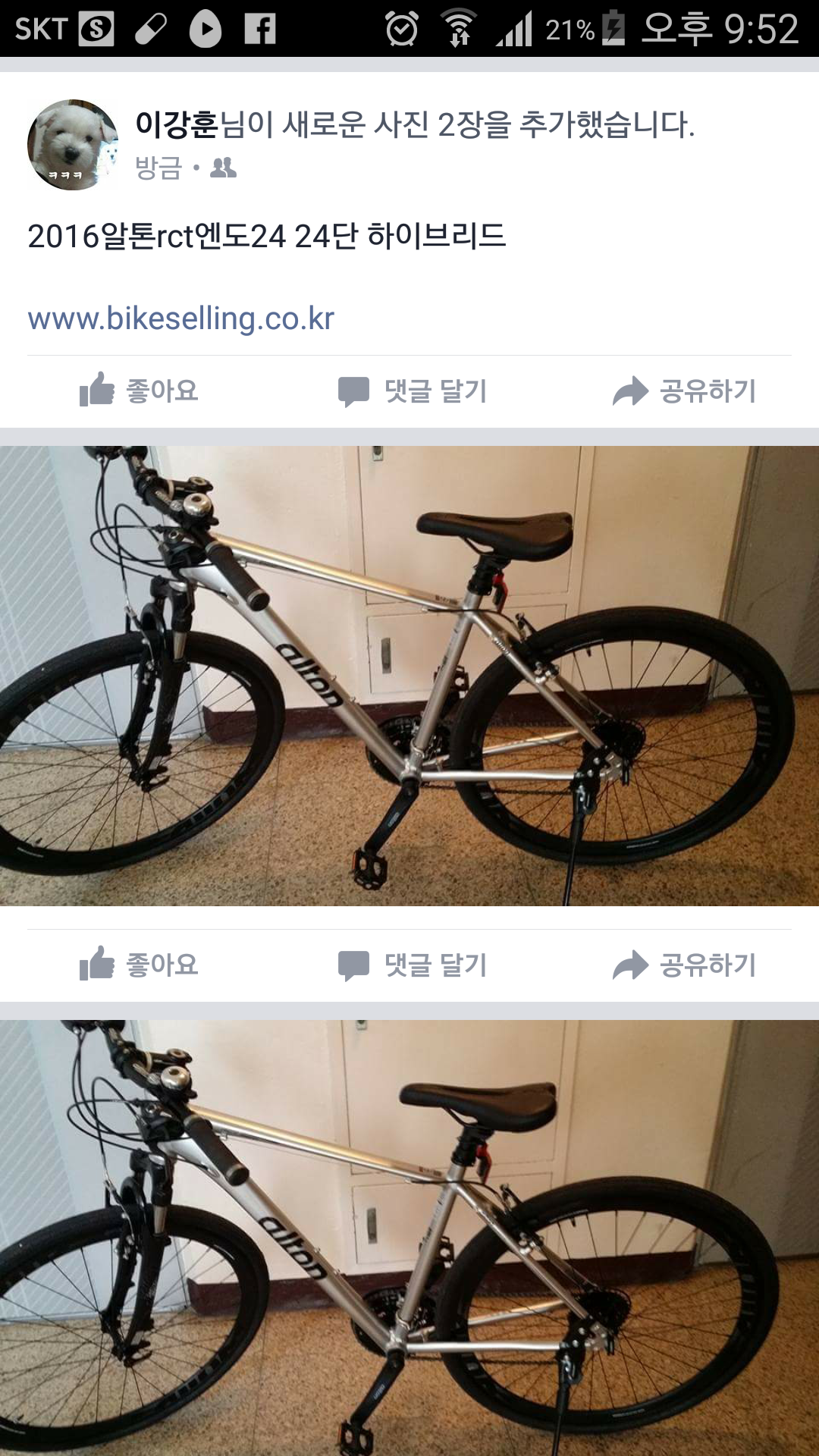This screenshot has width=819, height=1456.
Task: Open the www.bikeselling.co.kr link
Action: 180,318
